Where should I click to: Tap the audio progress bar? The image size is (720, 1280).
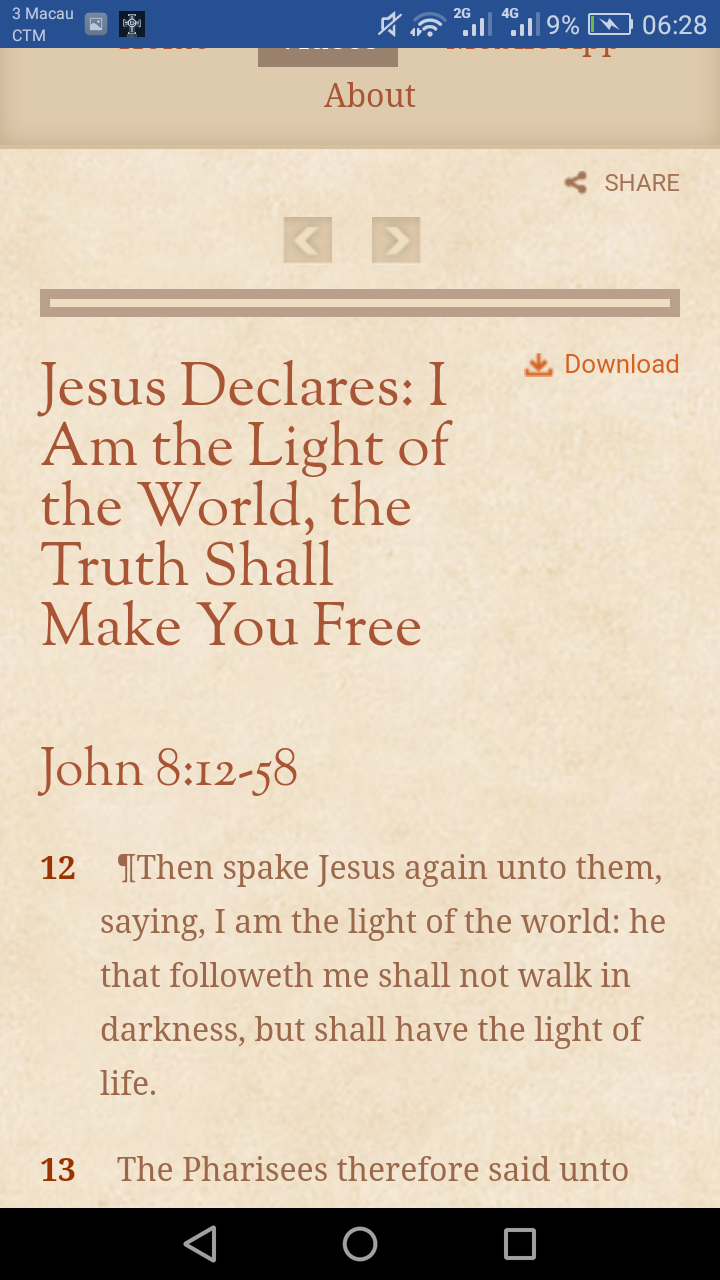tap(360, 303)
